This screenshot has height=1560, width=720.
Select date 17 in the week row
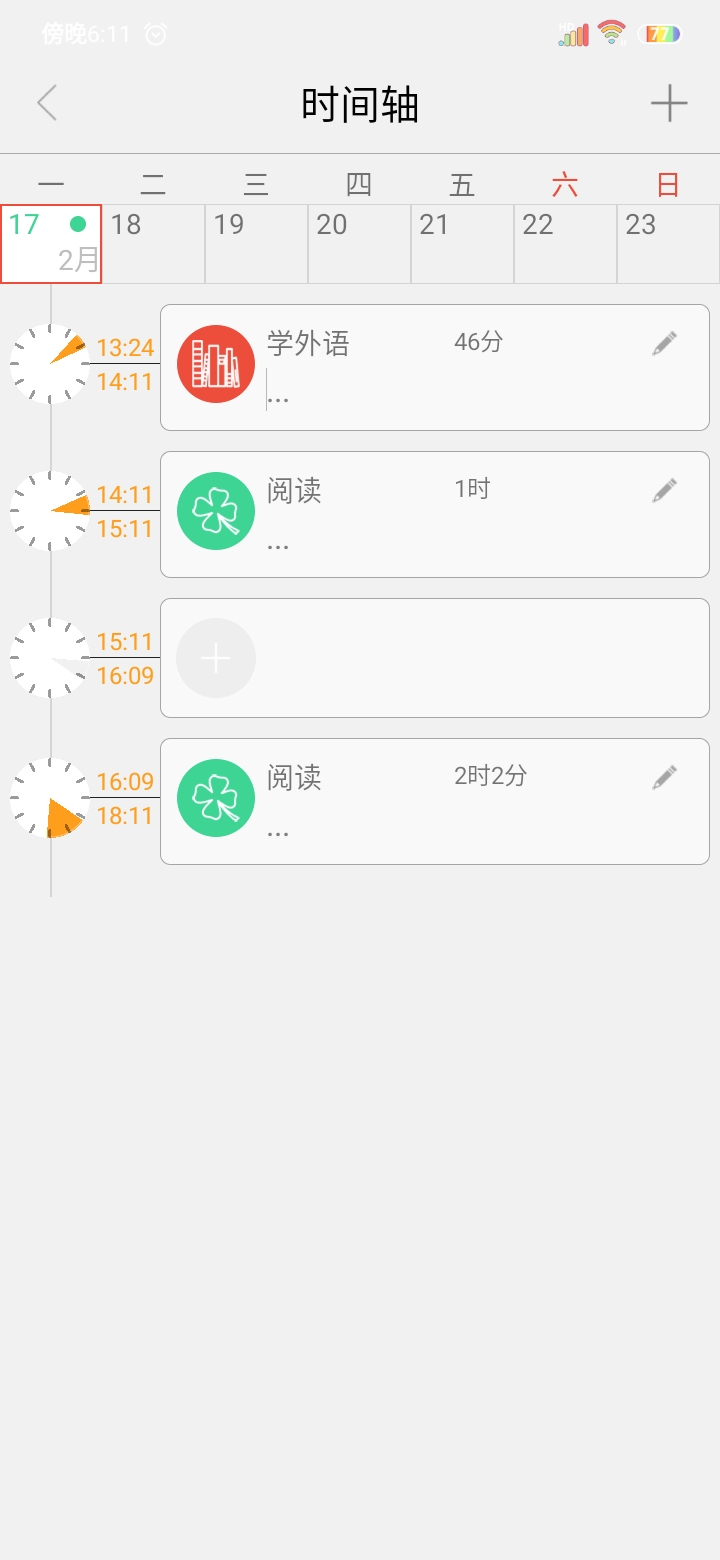pos(51,244)
